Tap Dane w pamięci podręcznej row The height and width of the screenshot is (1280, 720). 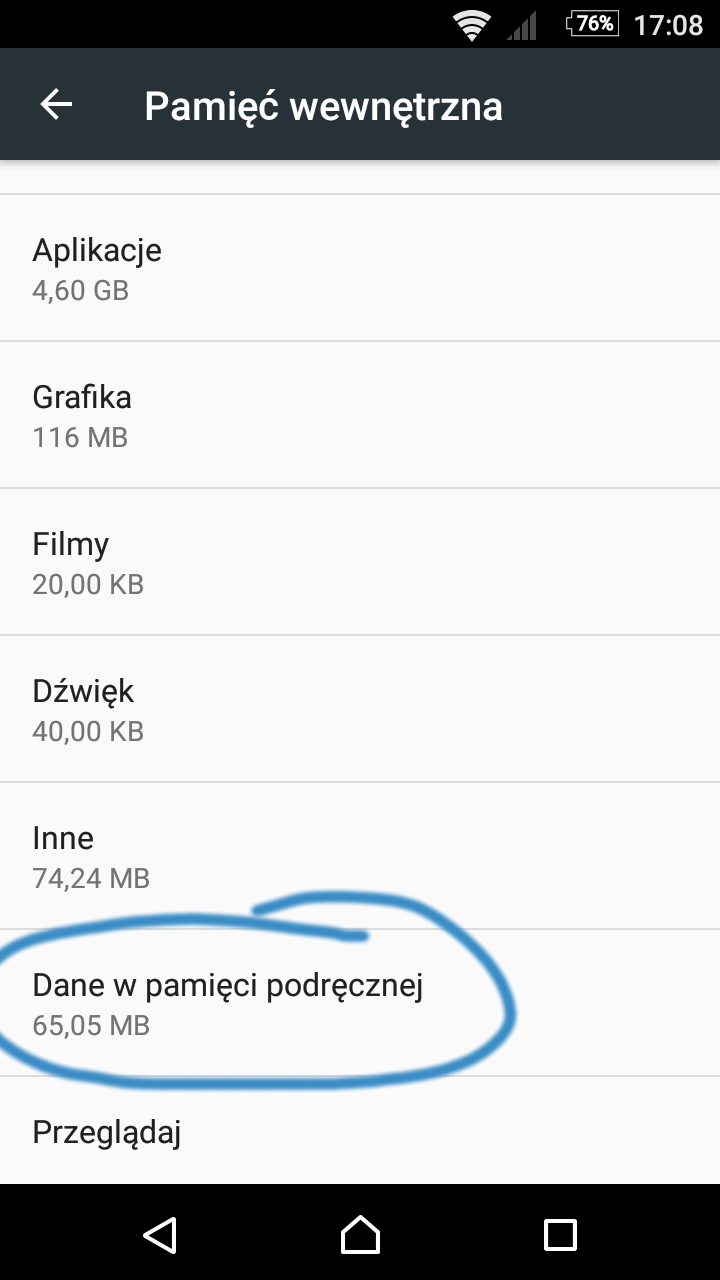pos(360,1003)
